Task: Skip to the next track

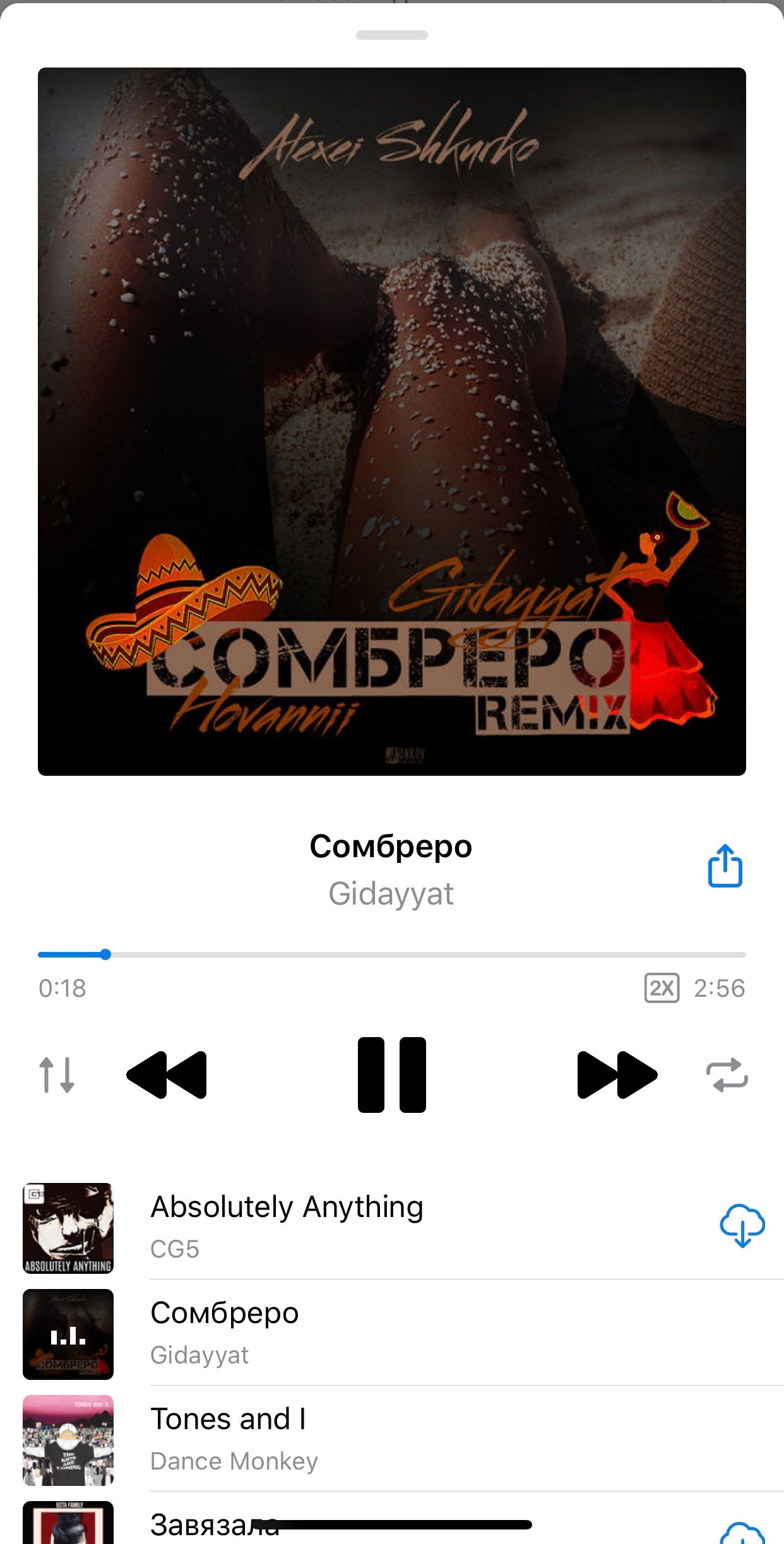Action: (617, 1074)
